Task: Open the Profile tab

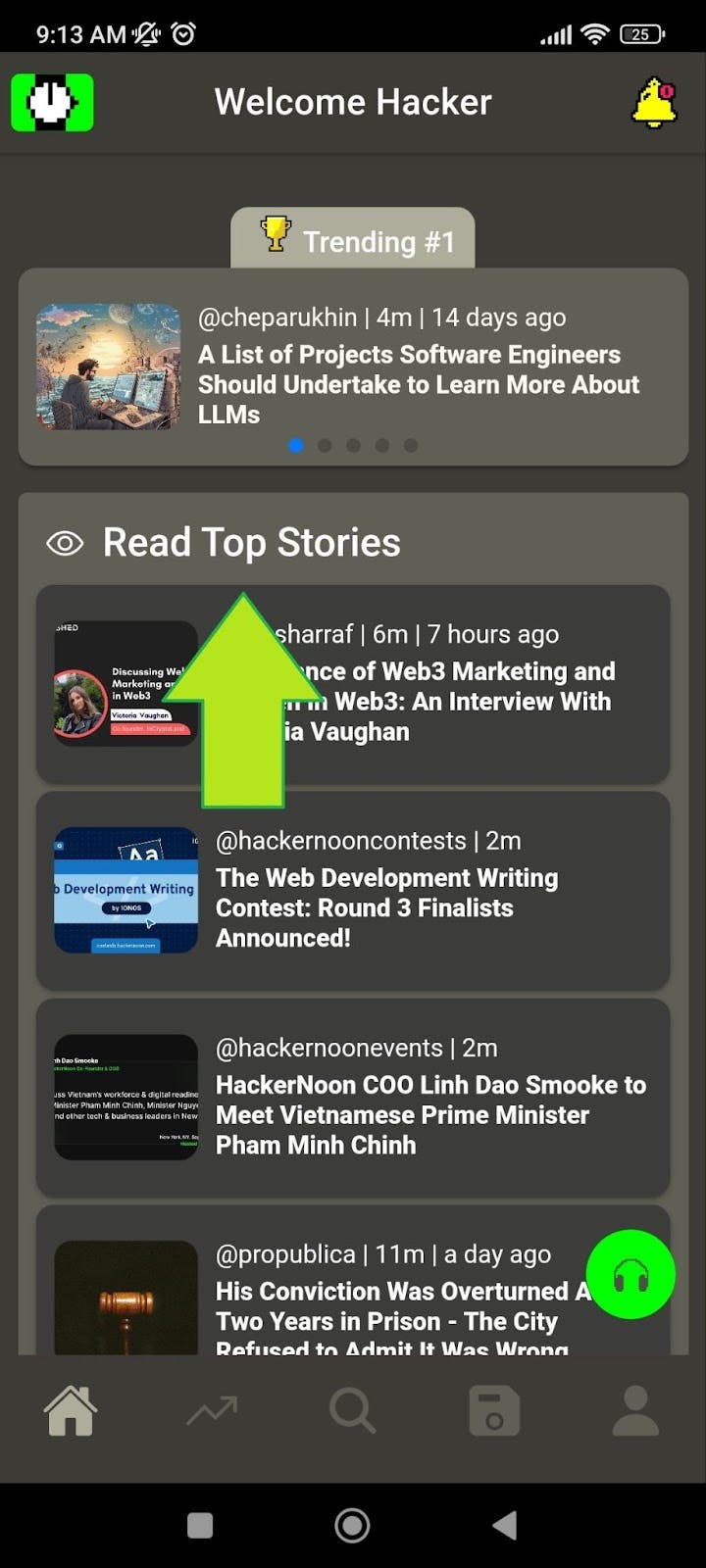Action: 635,1411
